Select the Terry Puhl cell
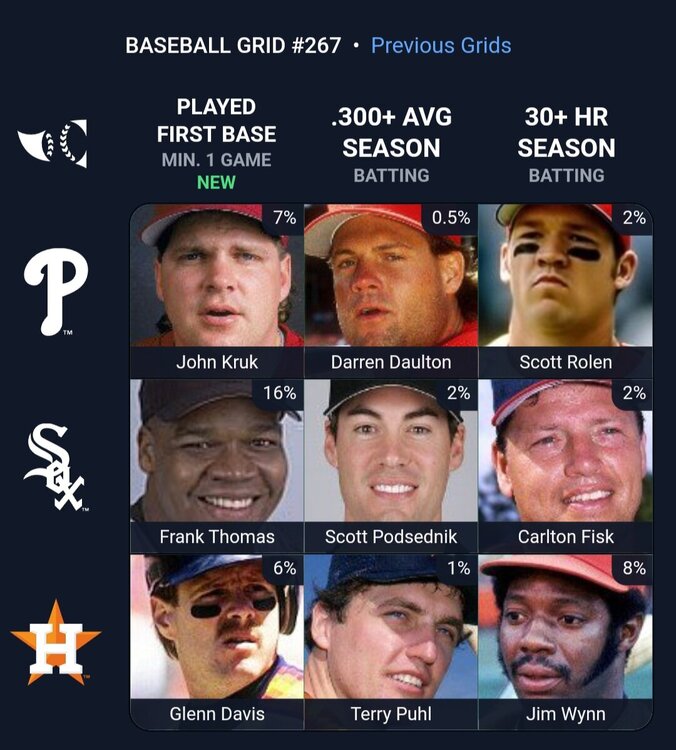 pos(391,642)
